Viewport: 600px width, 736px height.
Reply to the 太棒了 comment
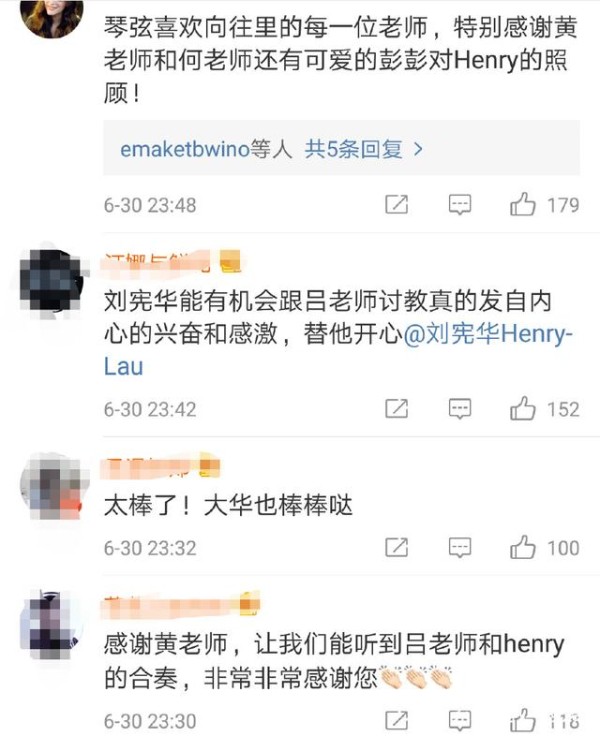(460, 547)
